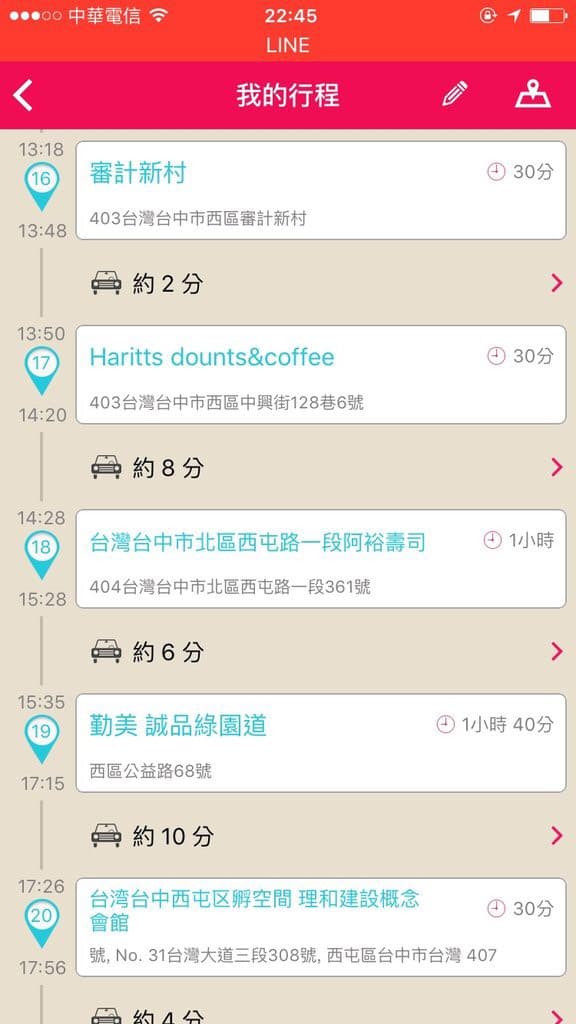Image resolution: width=576 pixels, height=1024 pixels.
Task: Go back using the header arrow
Action: click(x=23, y=95)
